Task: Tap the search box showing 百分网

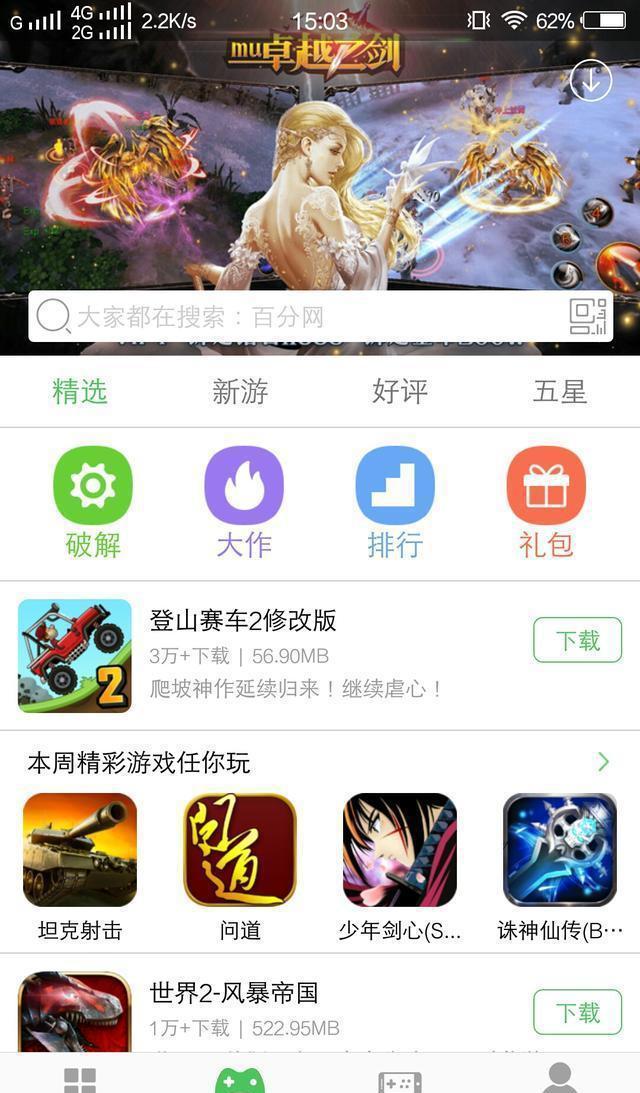Action: point(321,316)
